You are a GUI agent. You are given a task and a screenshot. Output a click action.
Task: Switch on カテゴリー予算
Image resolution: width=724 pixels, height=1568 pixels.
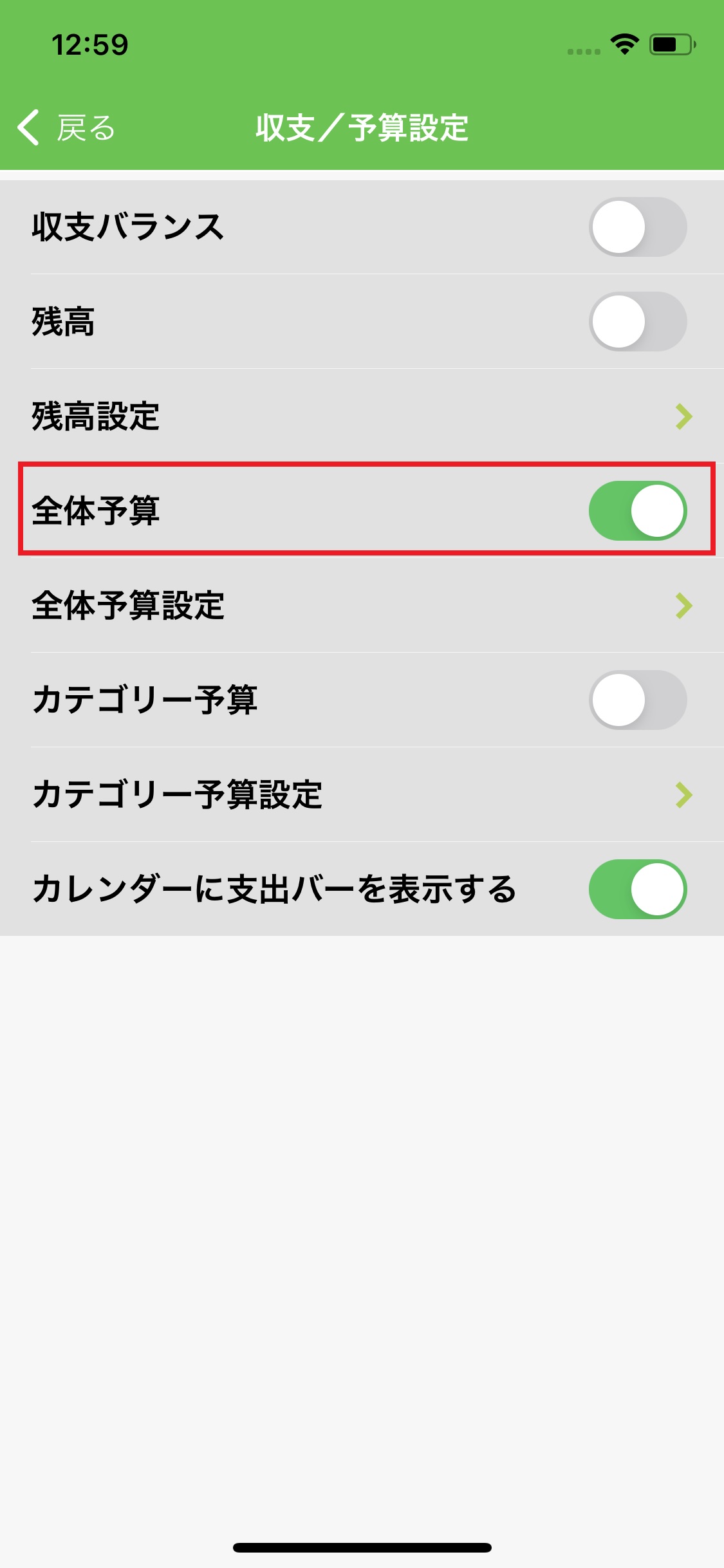(637, 700)
